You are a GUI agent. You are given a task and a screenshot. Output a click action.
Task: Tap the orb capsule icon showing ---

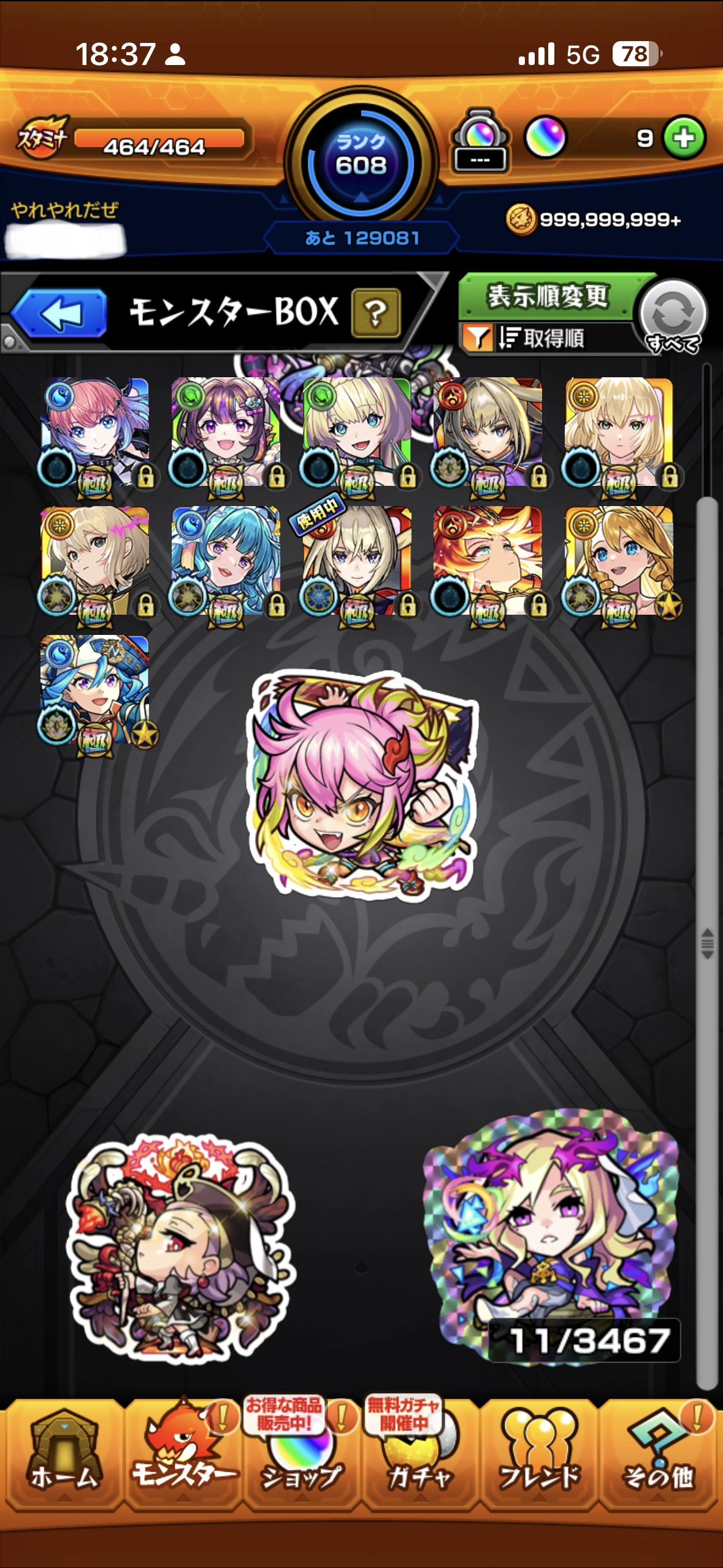[x=480, y=142]
